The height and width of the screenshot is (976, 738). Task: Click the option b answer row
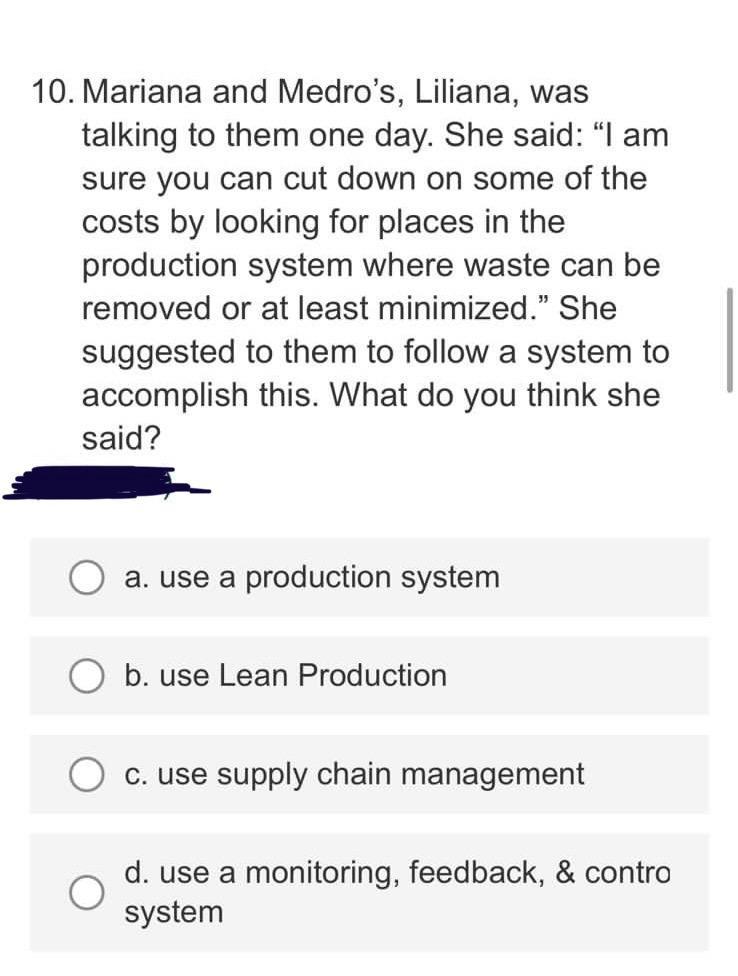(370, 675)
